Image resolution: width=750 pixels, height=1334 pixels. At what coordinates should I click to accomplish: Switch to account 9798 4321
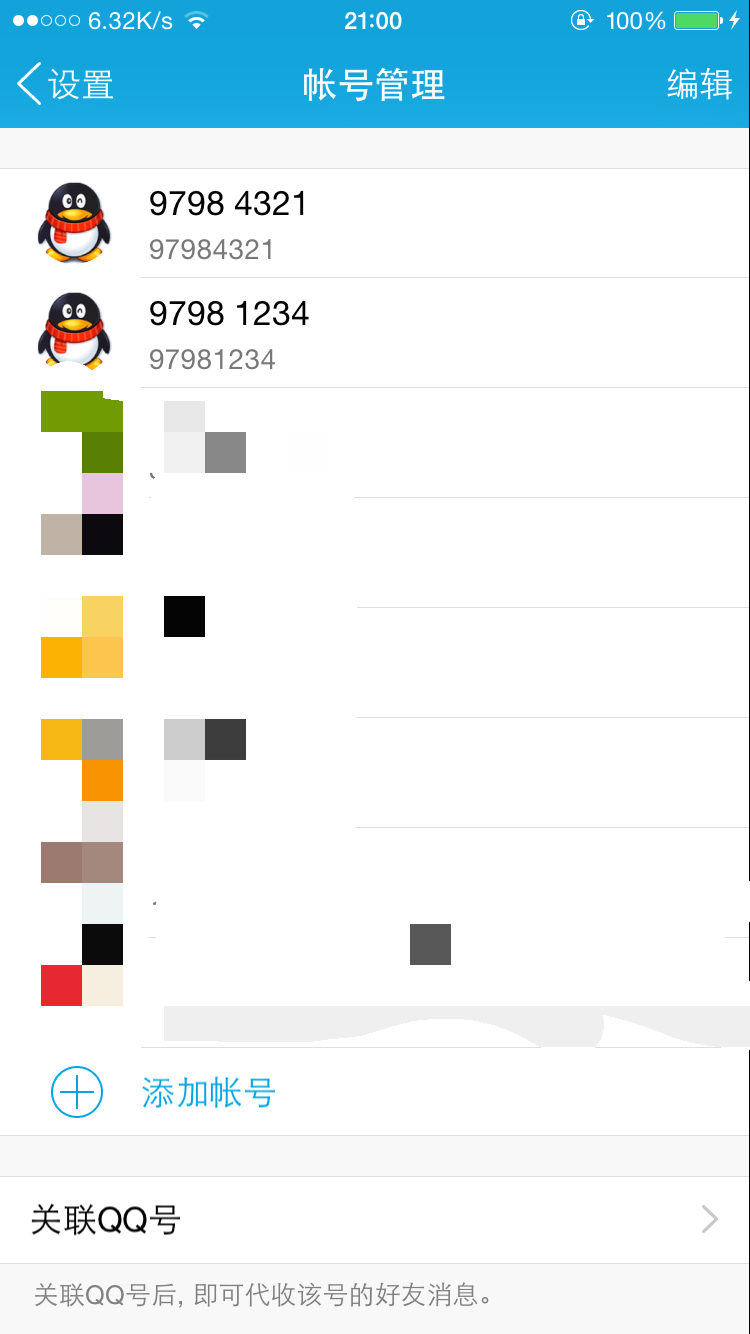pyautogui.click(x=375, y=223)
